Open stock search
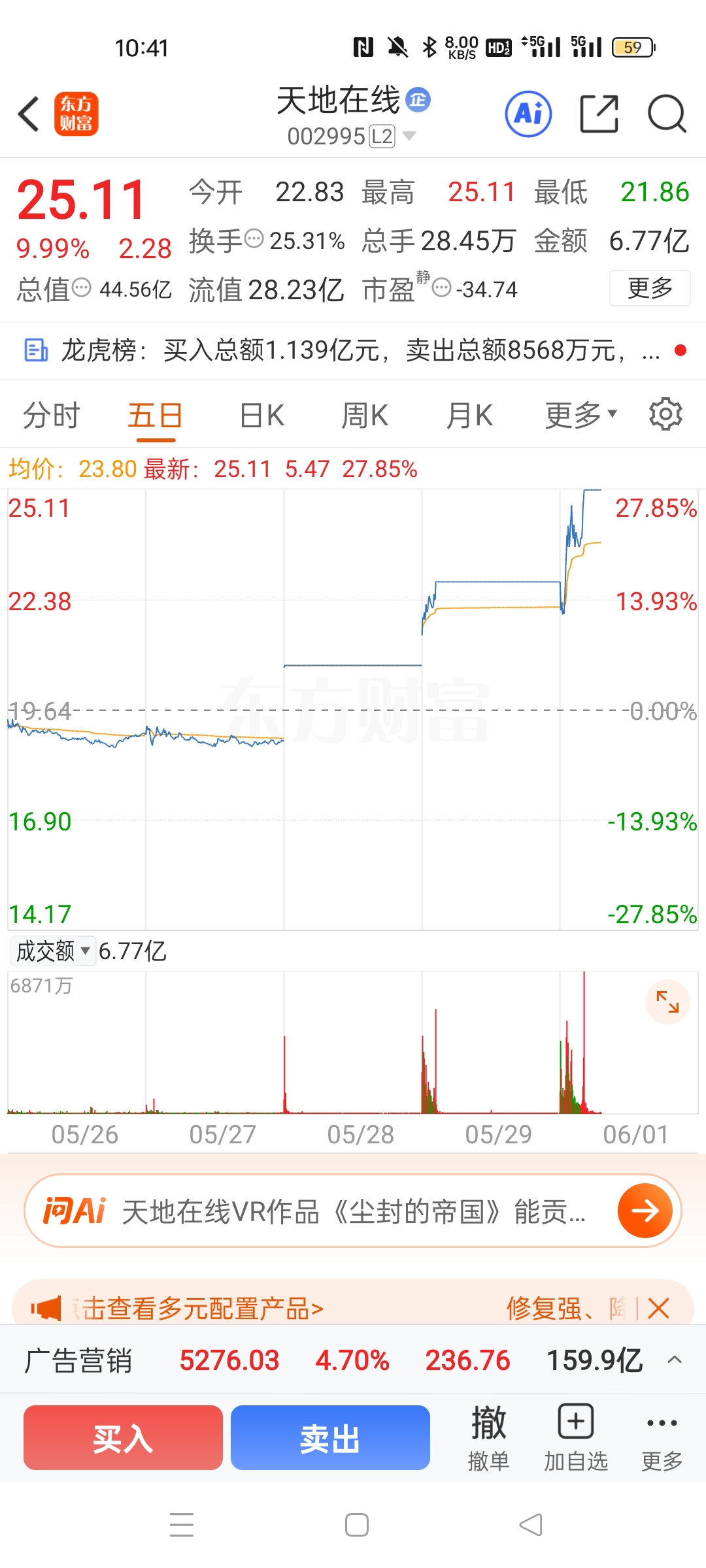 pos(666,114)
